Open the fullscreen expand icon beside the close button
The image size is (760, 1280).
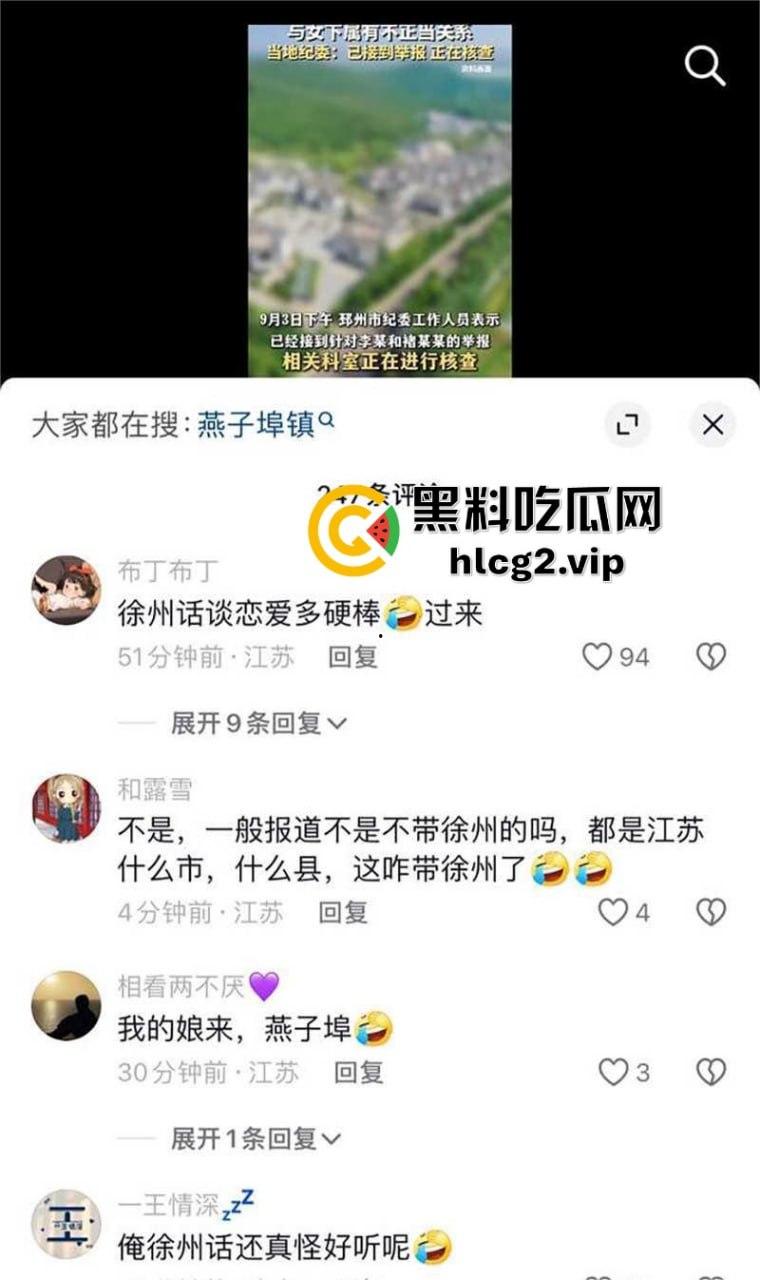pyautogui.click(x=627, y=425)
